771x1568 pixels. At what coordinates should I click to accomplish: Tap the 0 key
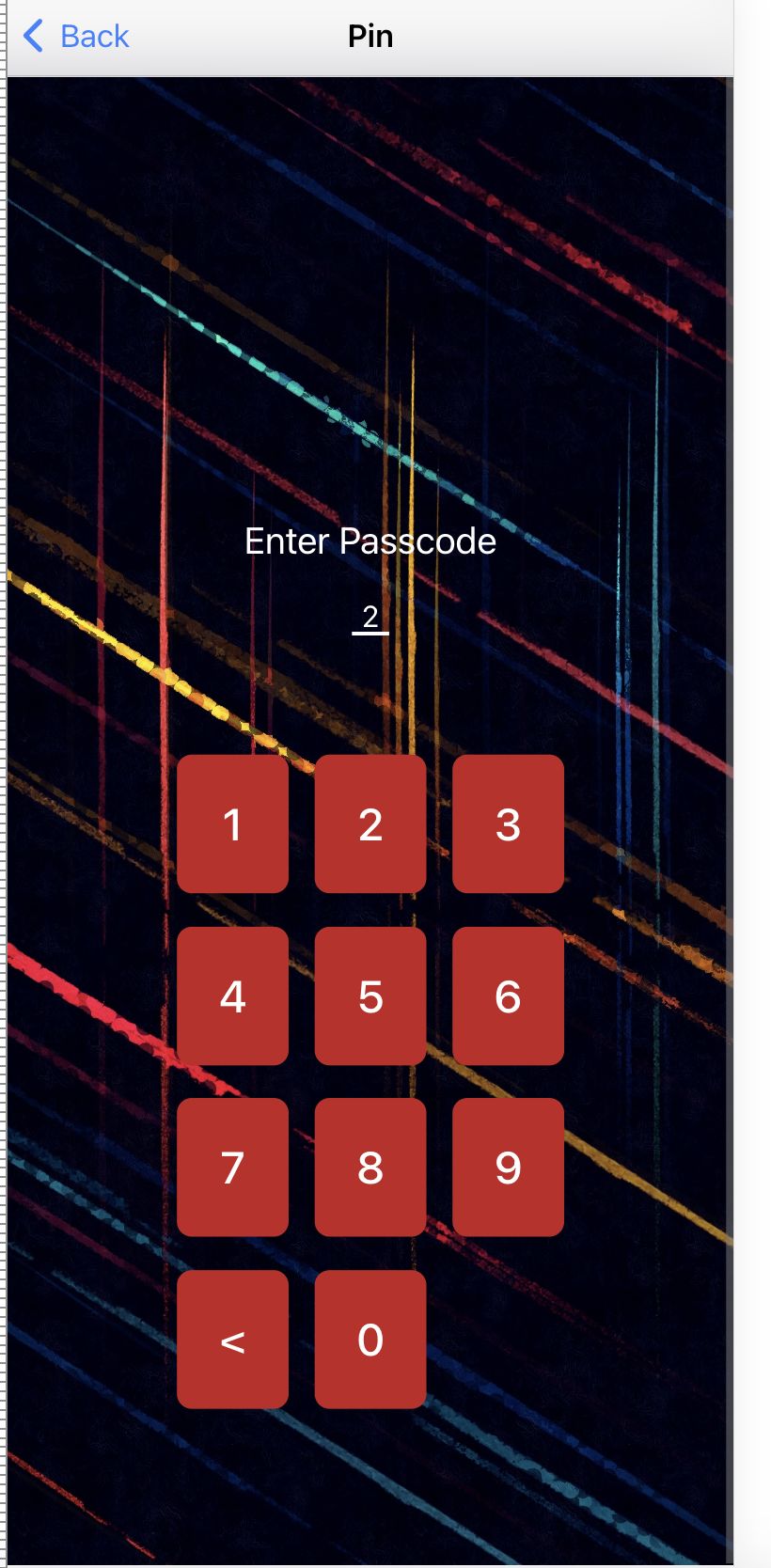[370, 1340]
